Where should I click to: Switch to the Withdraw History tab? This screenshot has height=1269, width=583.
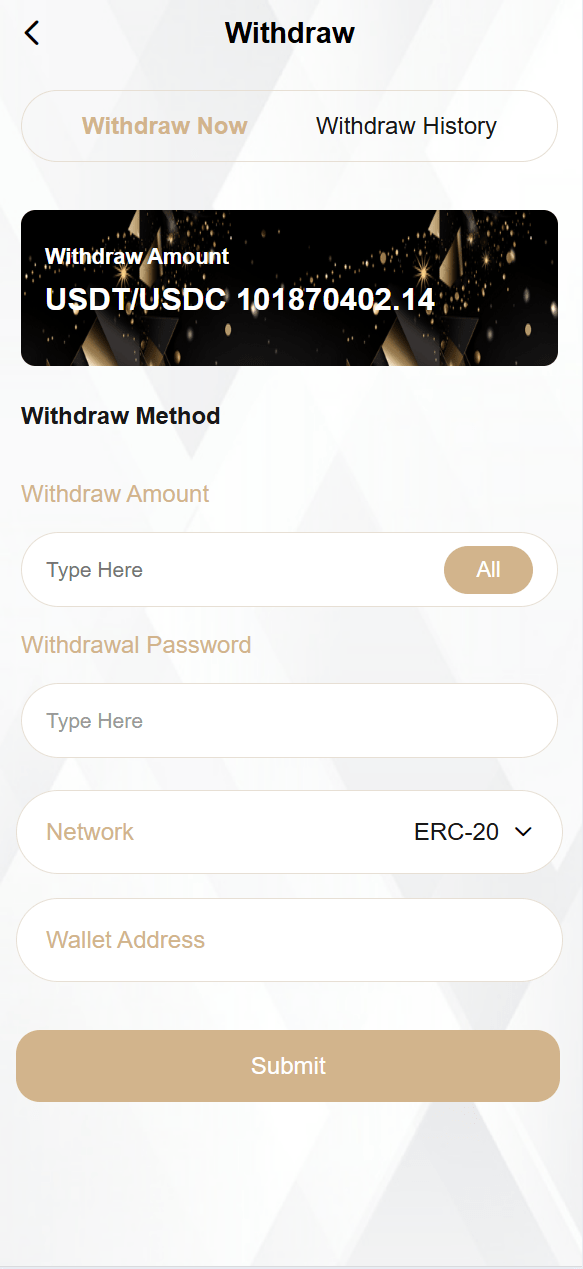[406, 126]
